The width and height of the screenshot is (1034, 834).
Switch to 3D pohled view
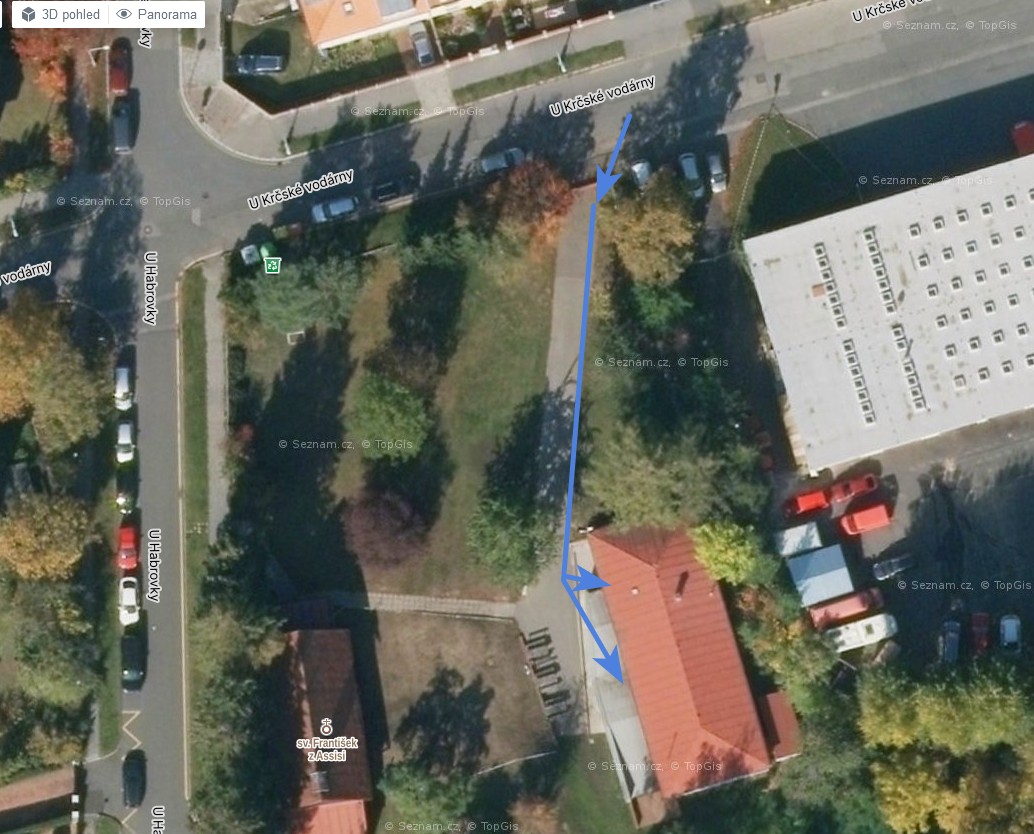pyautogui.click(x=60, y=14)
